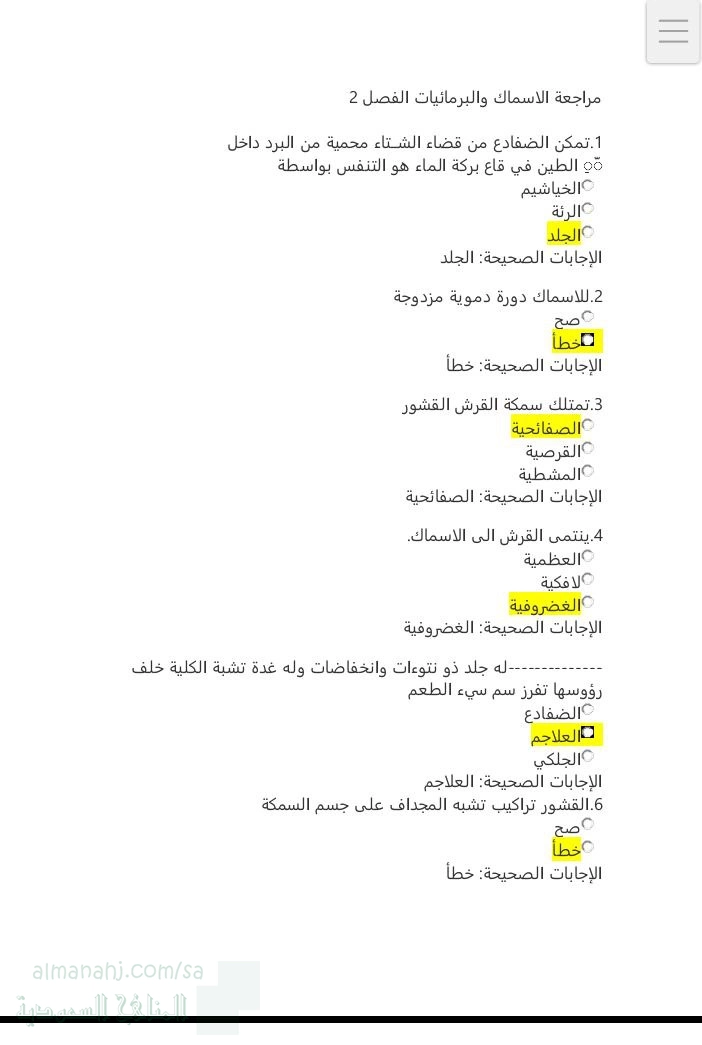Open the hamburger menu
The height and width of the screenshot is (1045, 702).
pos(673,32)
